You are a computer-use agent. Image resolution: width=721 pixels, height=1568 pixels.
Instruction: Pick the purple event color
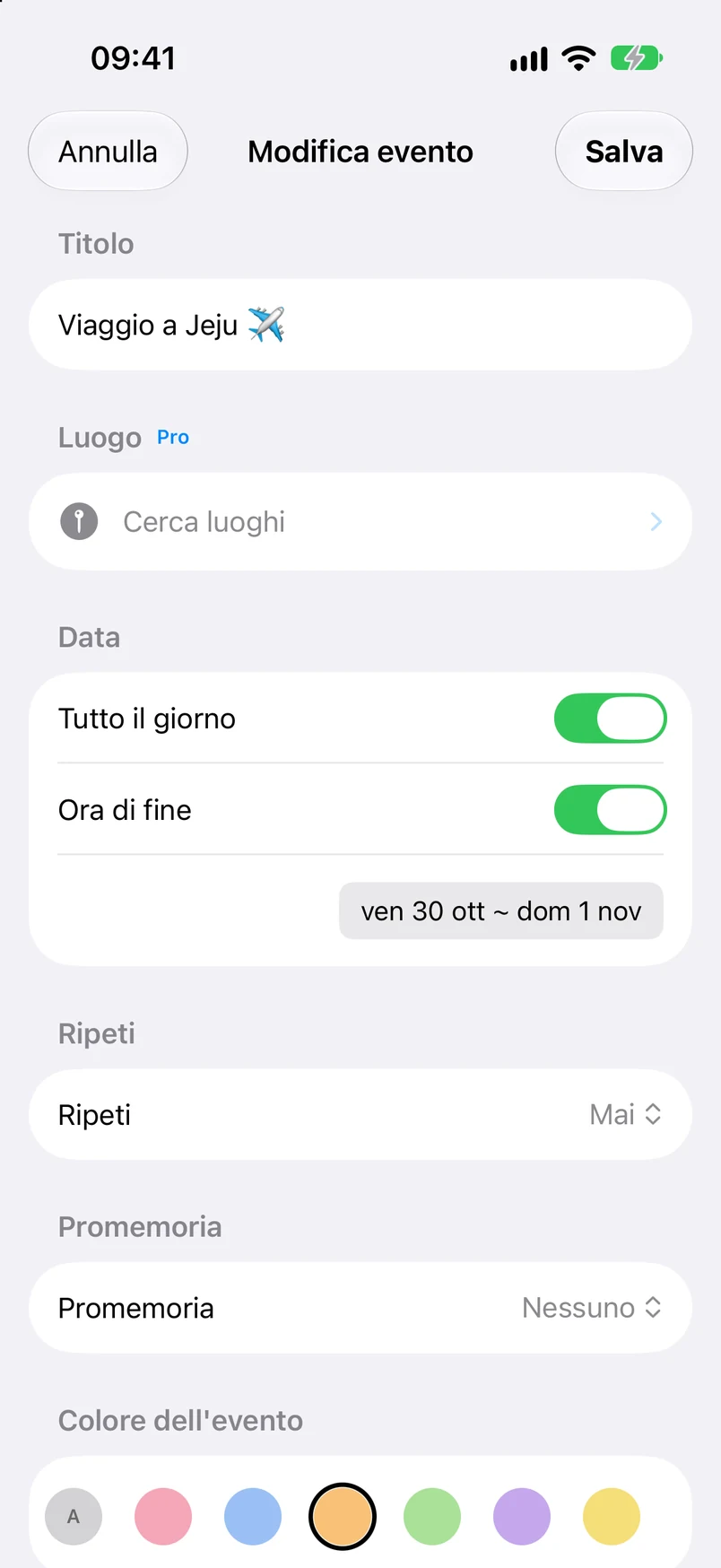[522, 1516]
